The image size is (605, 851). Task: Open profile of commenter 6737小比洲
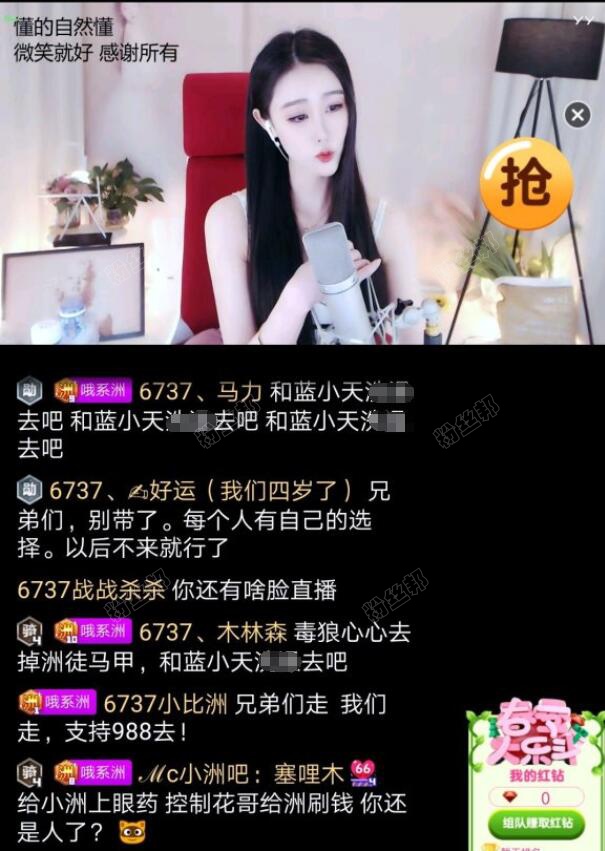[x=165, y=703]
